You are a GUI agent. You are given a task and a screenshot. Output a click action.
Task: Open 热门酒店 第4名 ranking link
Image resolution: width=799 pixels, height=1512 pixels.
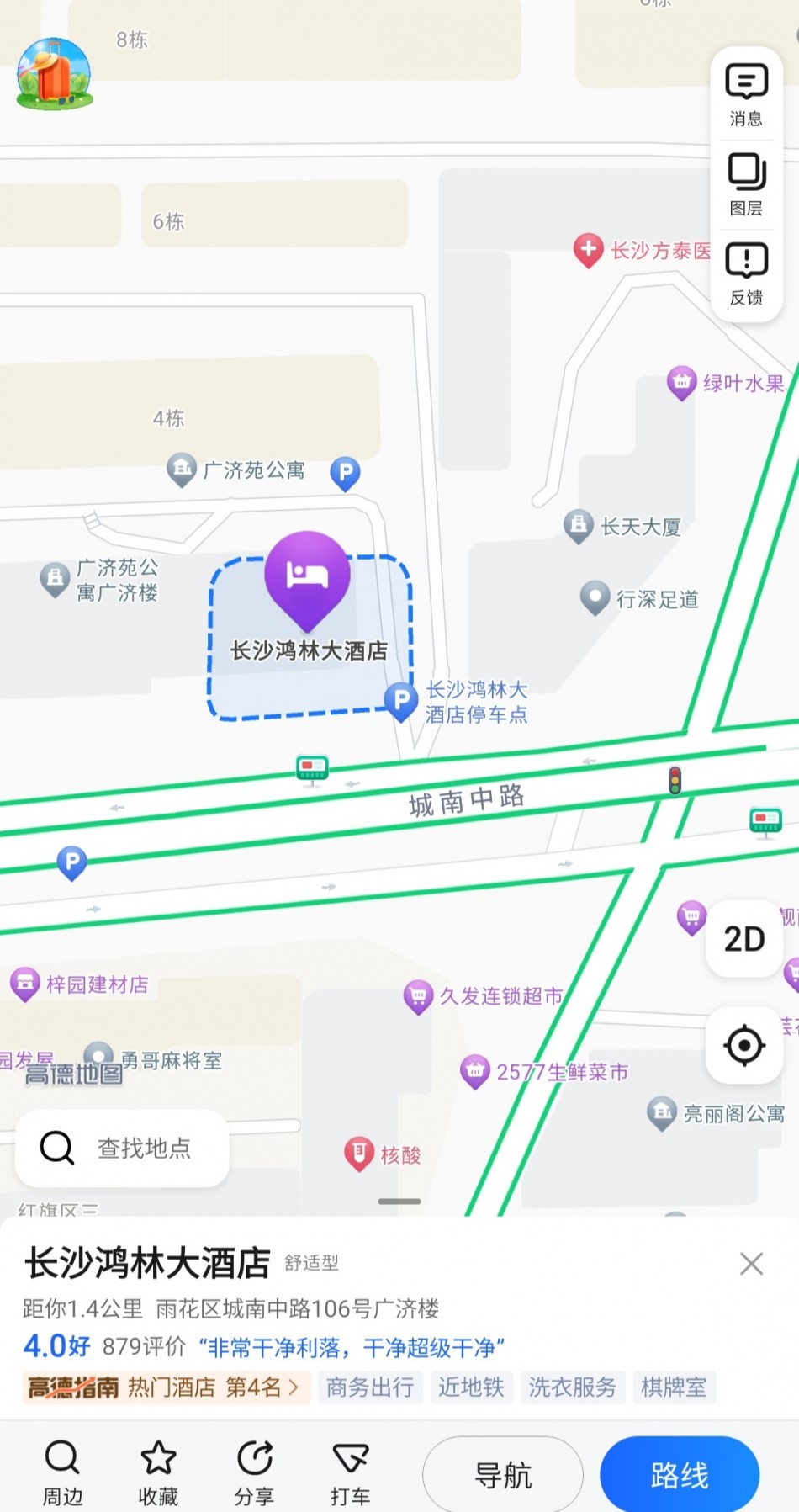click(167, 1387)
